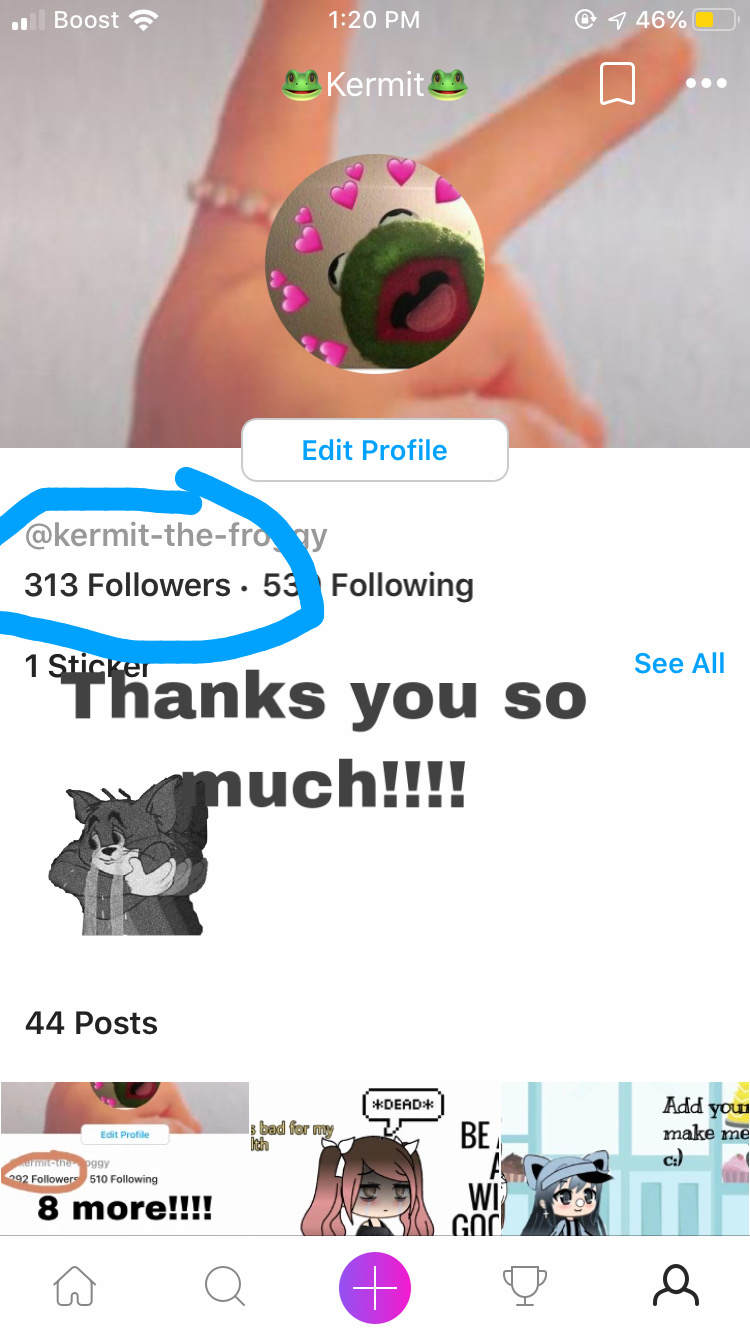The width and height of the screenshot is (750, 1334).
Task: Open the bookmark icon at top
Action: coord(617,84)
